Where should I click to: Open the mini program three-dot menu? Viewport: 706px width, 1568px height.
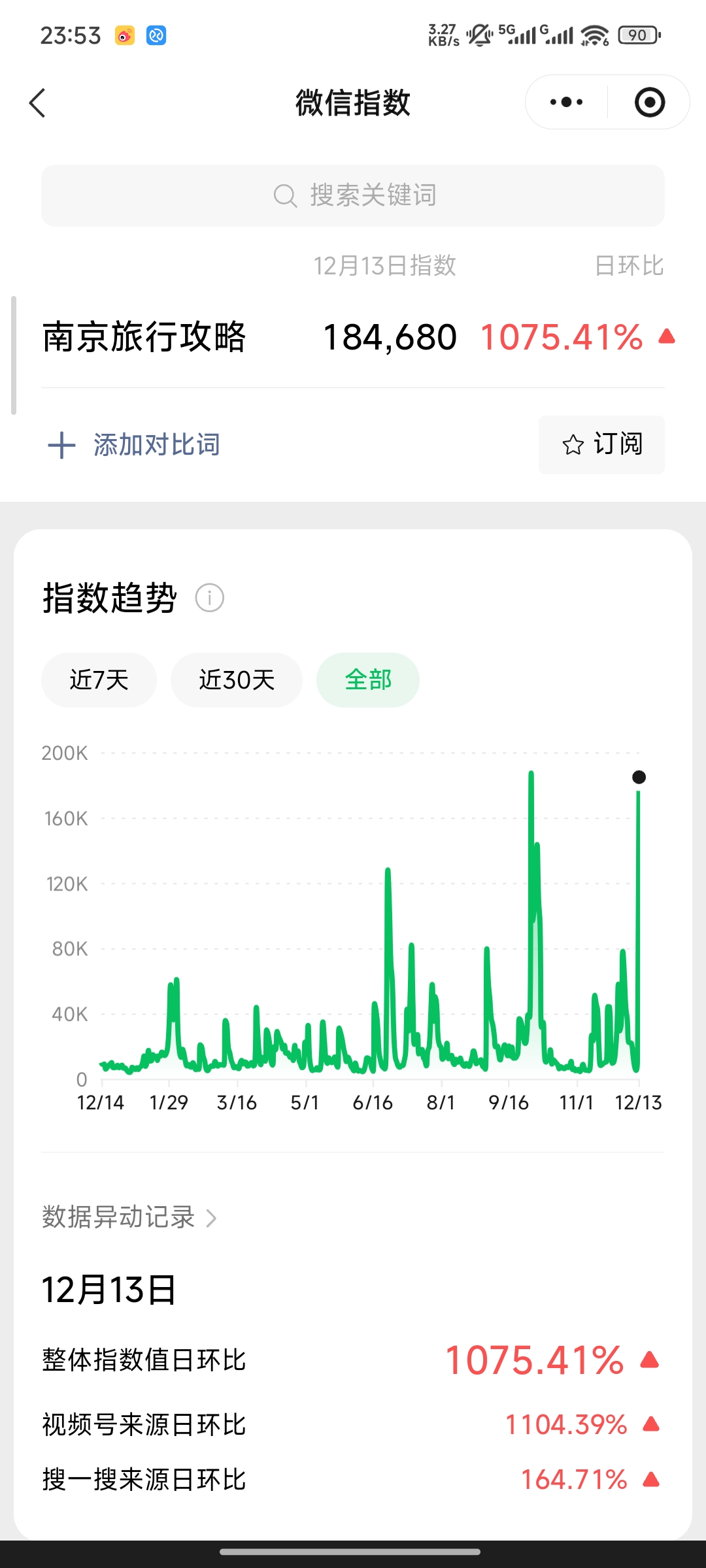pos(566,103)
